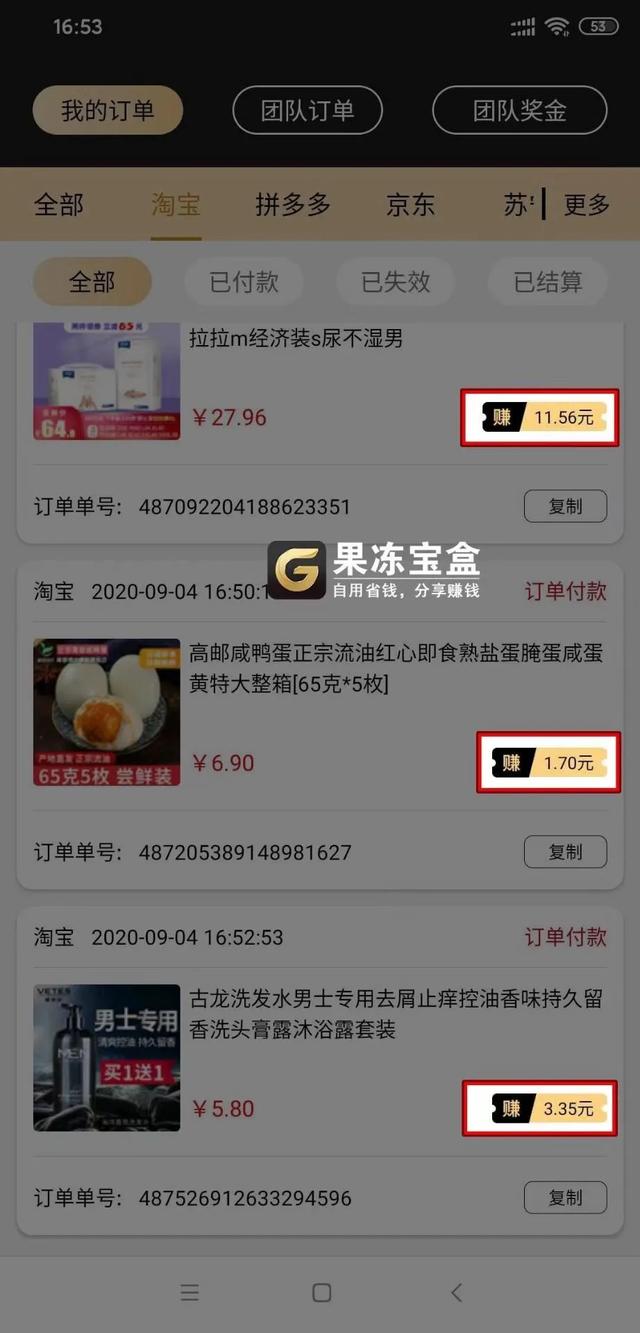Open the 高邮咸鸭蛋 order card
Viewport: 640px width, 1333px height.
coord(320,726)
